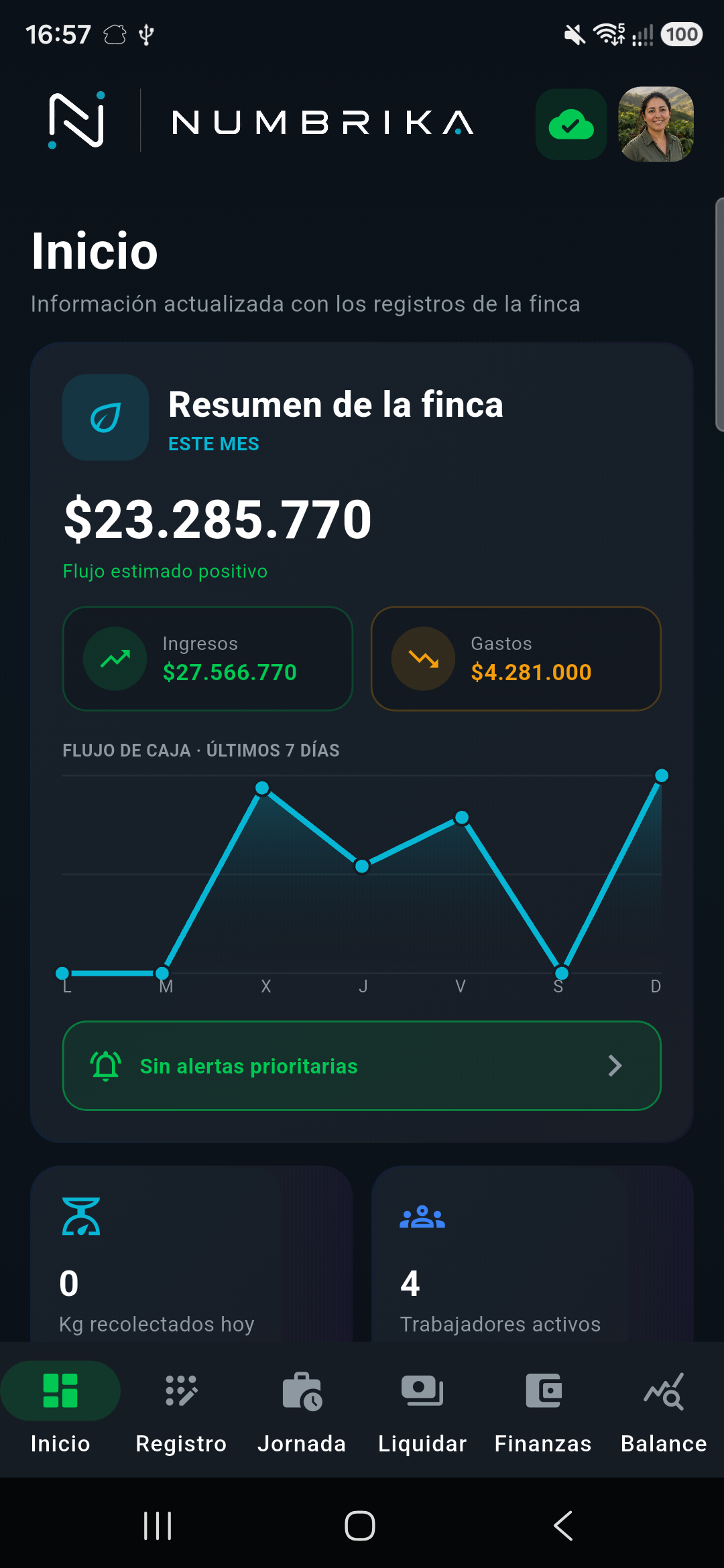
Task: Open the Ingresos card
Action: click(x=208, y=658)
